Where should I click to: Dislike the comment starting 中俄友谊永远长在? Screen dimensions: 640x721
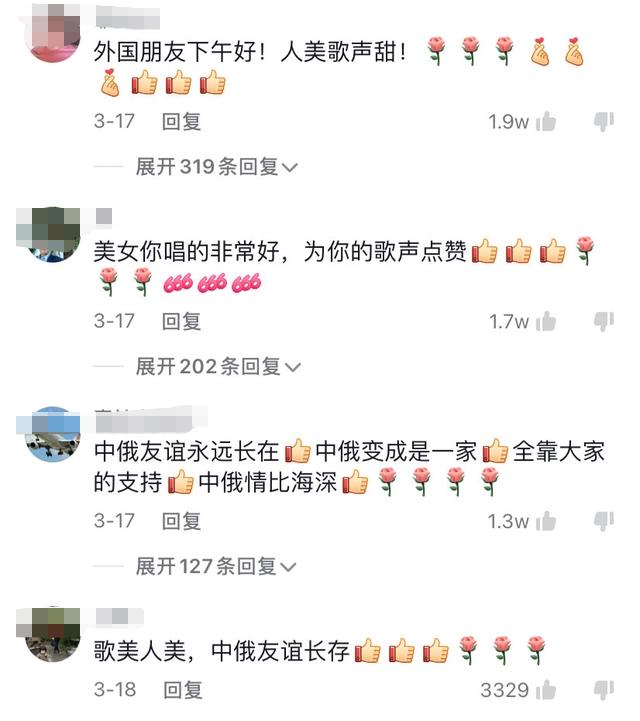603,521
